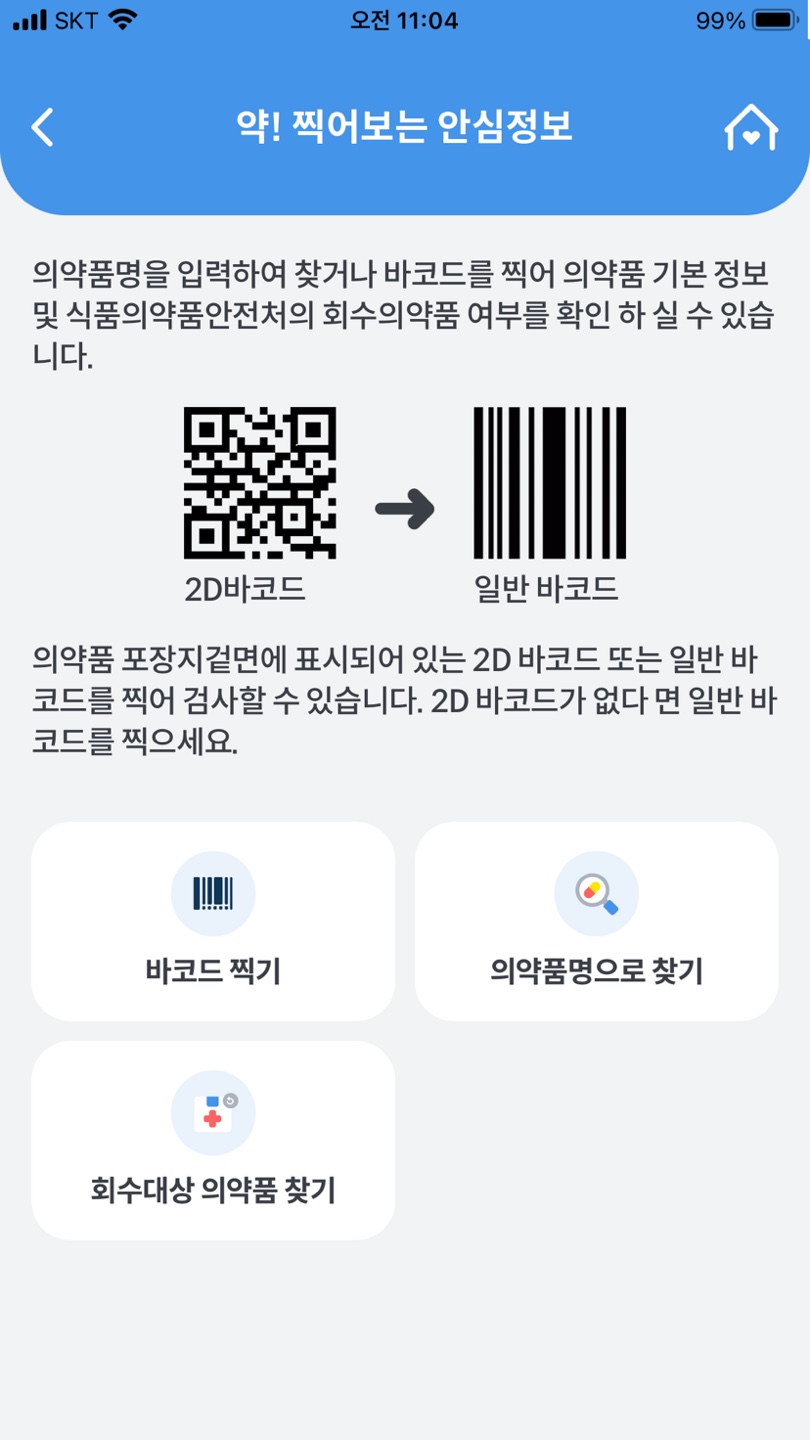
Task: Click the 오전 11:04 clock display
Action: [x=404, y=19]
